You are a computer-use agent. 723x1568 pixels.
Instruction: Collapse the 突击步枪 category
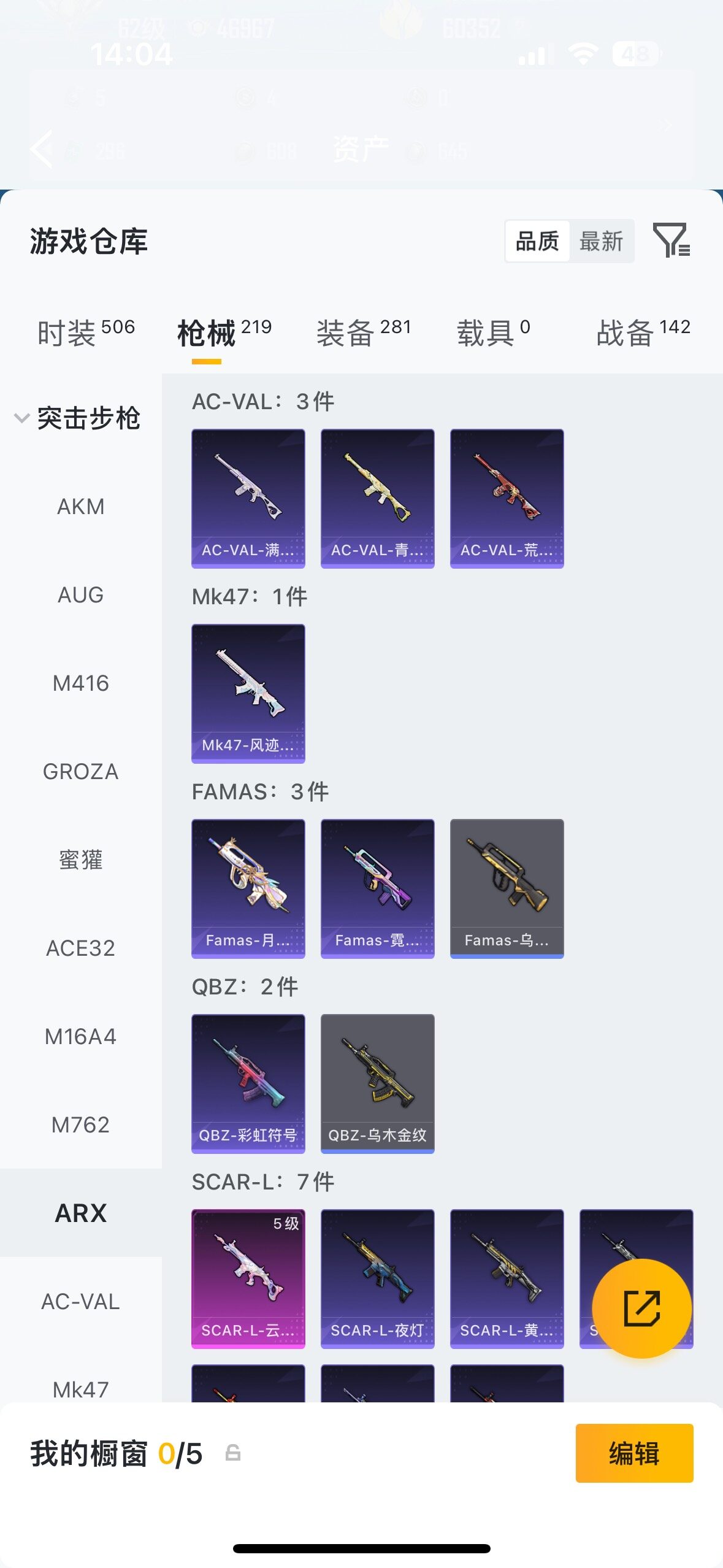[x=78, y=418]
